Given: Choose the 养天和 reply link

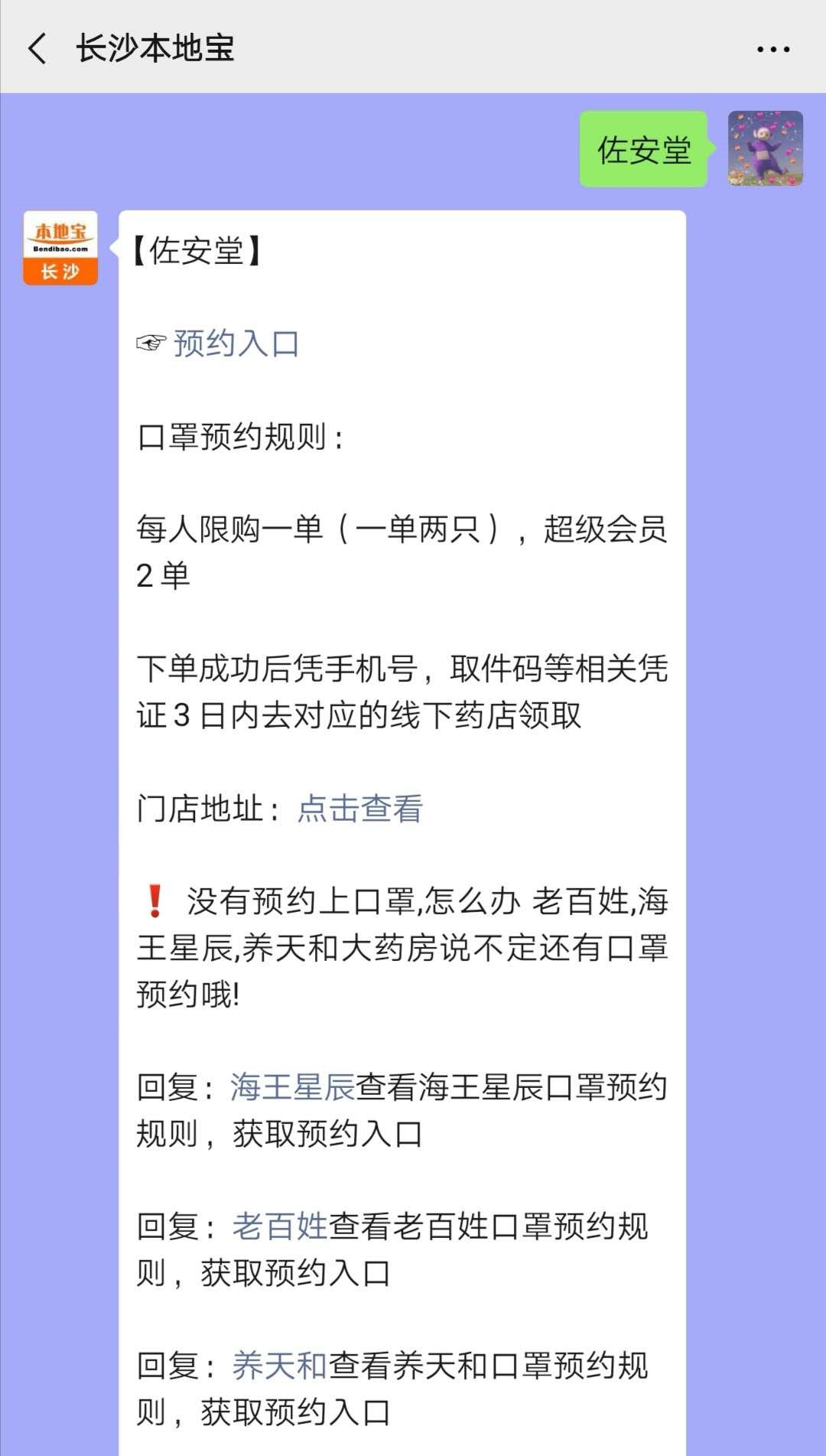Looking at the screenshot, I should click(x=280, y=1366).
